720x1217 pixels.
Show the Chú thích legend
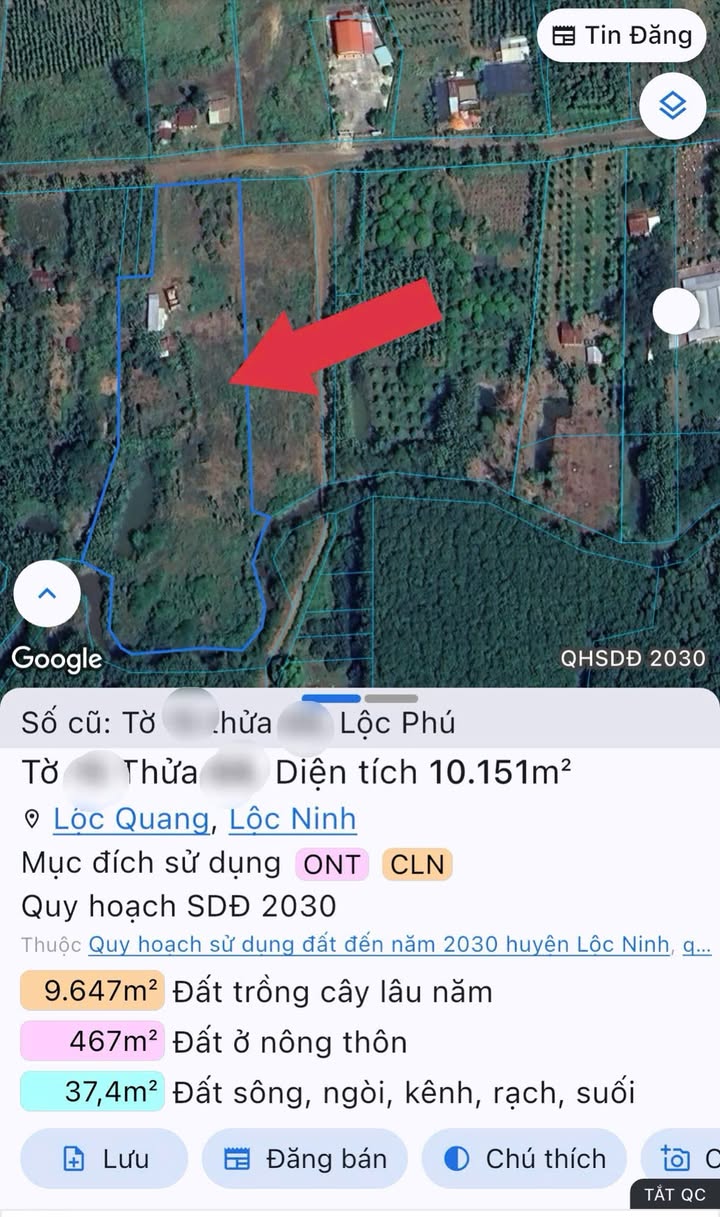pyautogui.click(x=525, y=1159)
